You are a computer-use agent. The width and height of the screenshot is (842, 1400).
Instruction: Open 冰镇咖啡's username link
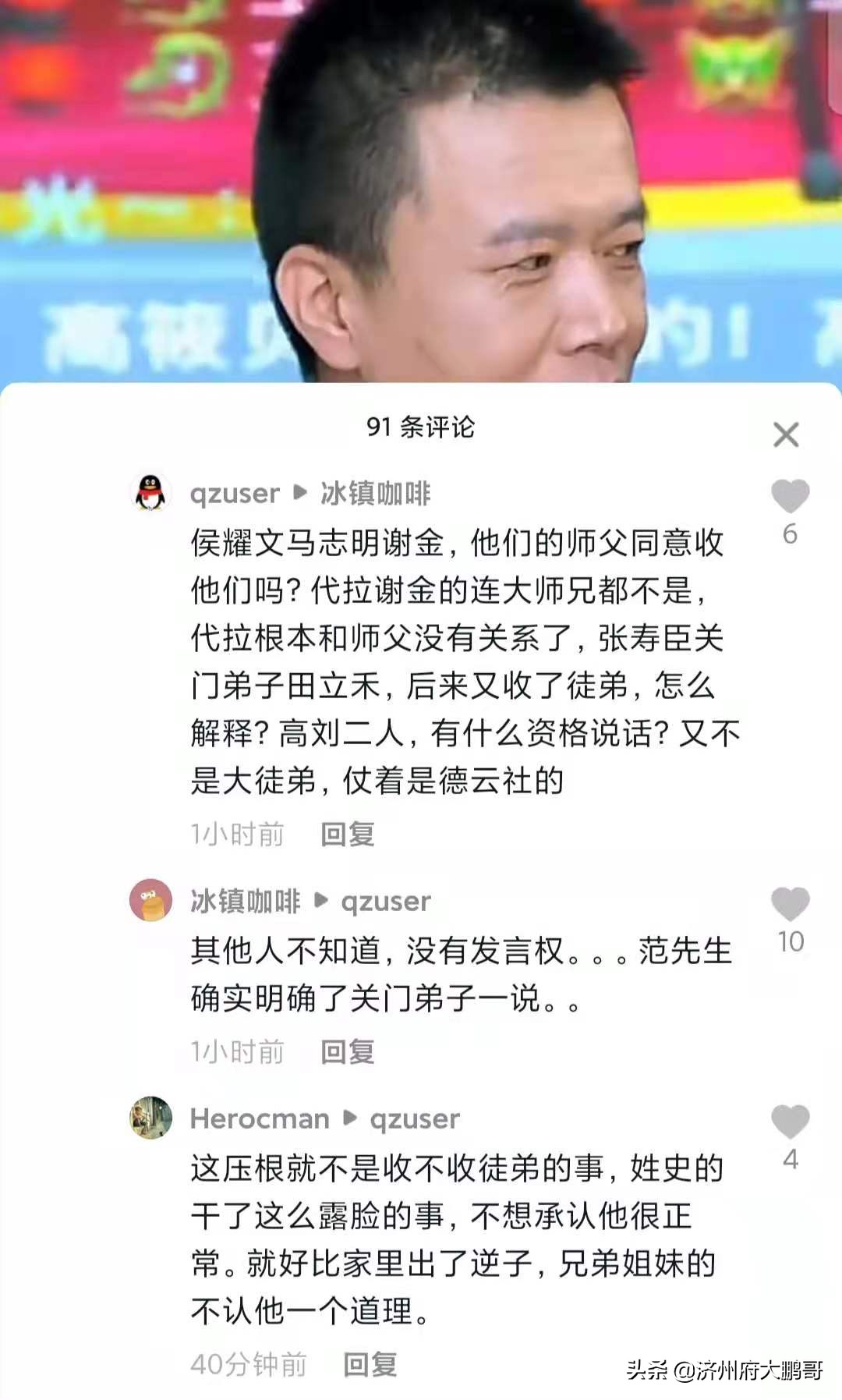pos(244,902)
